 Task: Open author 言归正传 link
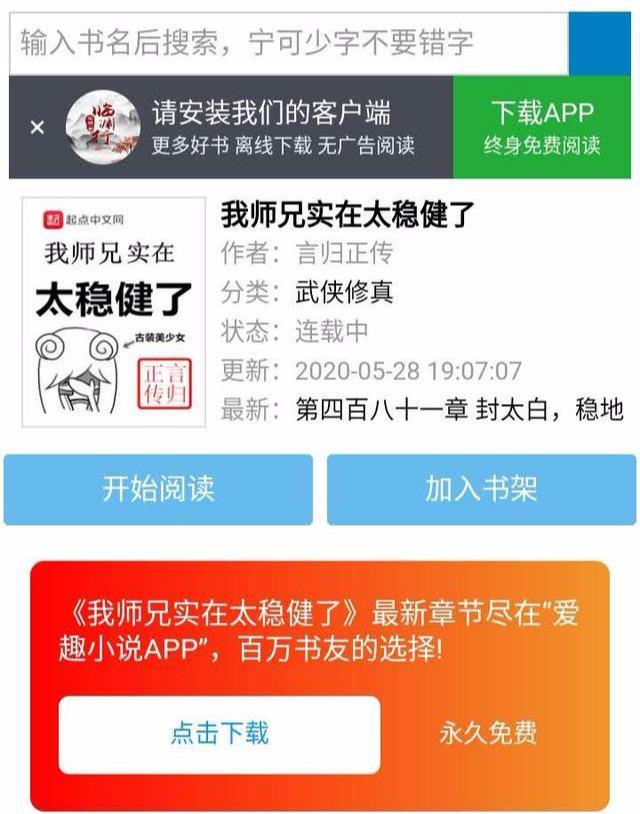345,252
